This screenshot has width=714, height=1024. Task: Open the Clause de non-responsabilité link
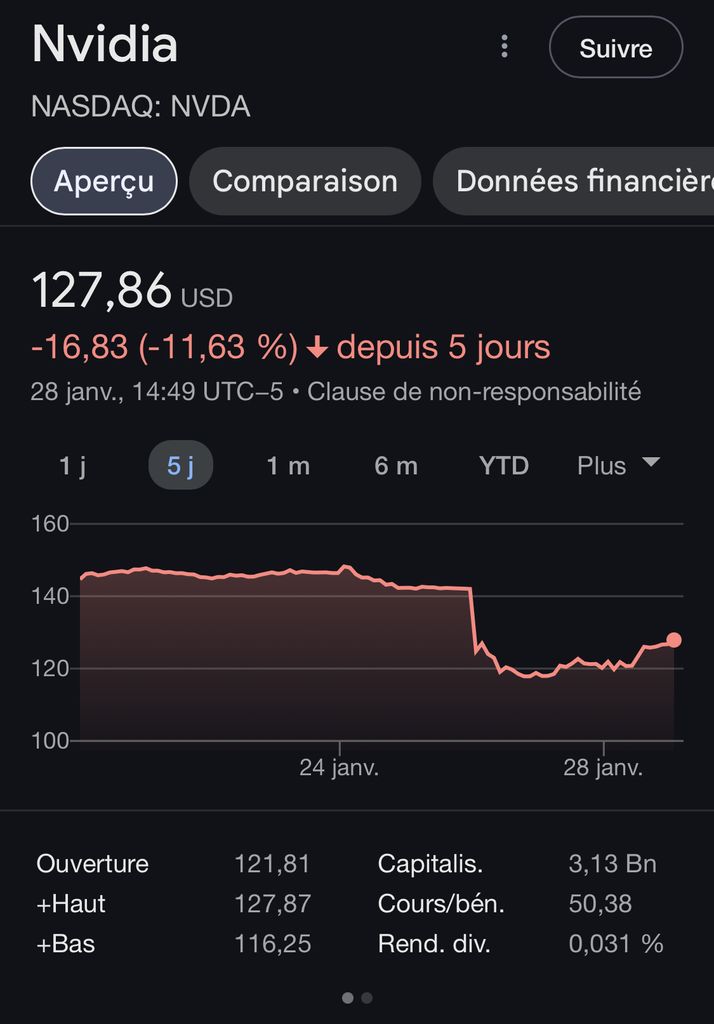click(474, 391)
